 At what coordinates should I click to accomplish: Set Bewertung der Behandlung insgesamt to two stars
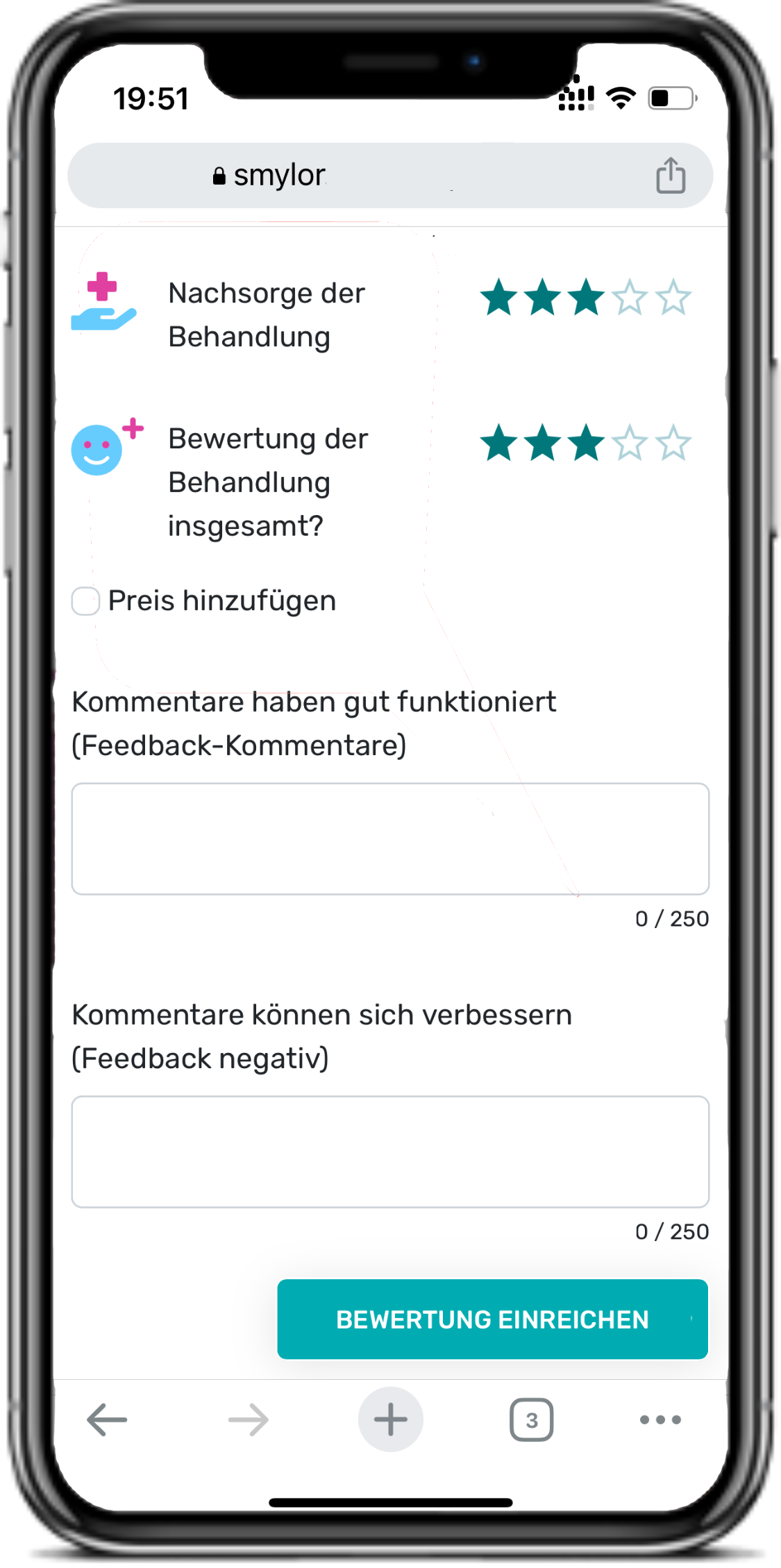pyautogui.click(x=543, y=444)
